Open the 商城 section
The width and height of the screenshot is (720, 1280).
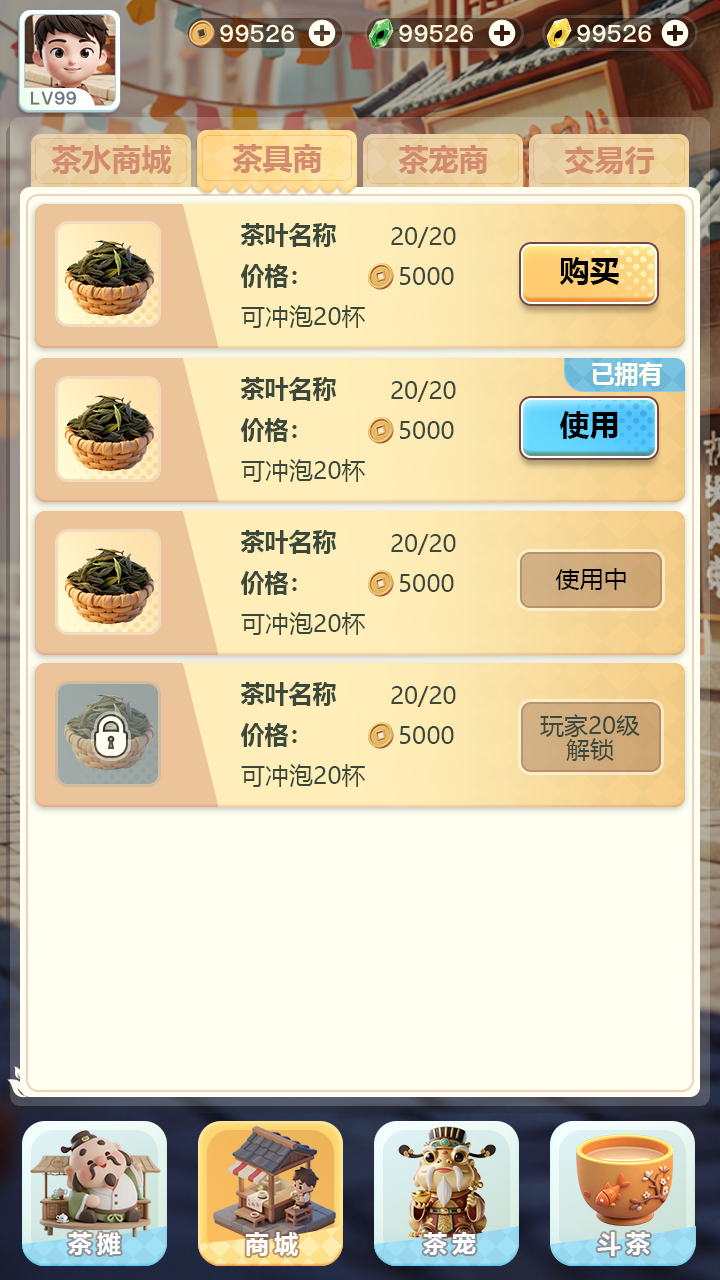pos(270,1192)
